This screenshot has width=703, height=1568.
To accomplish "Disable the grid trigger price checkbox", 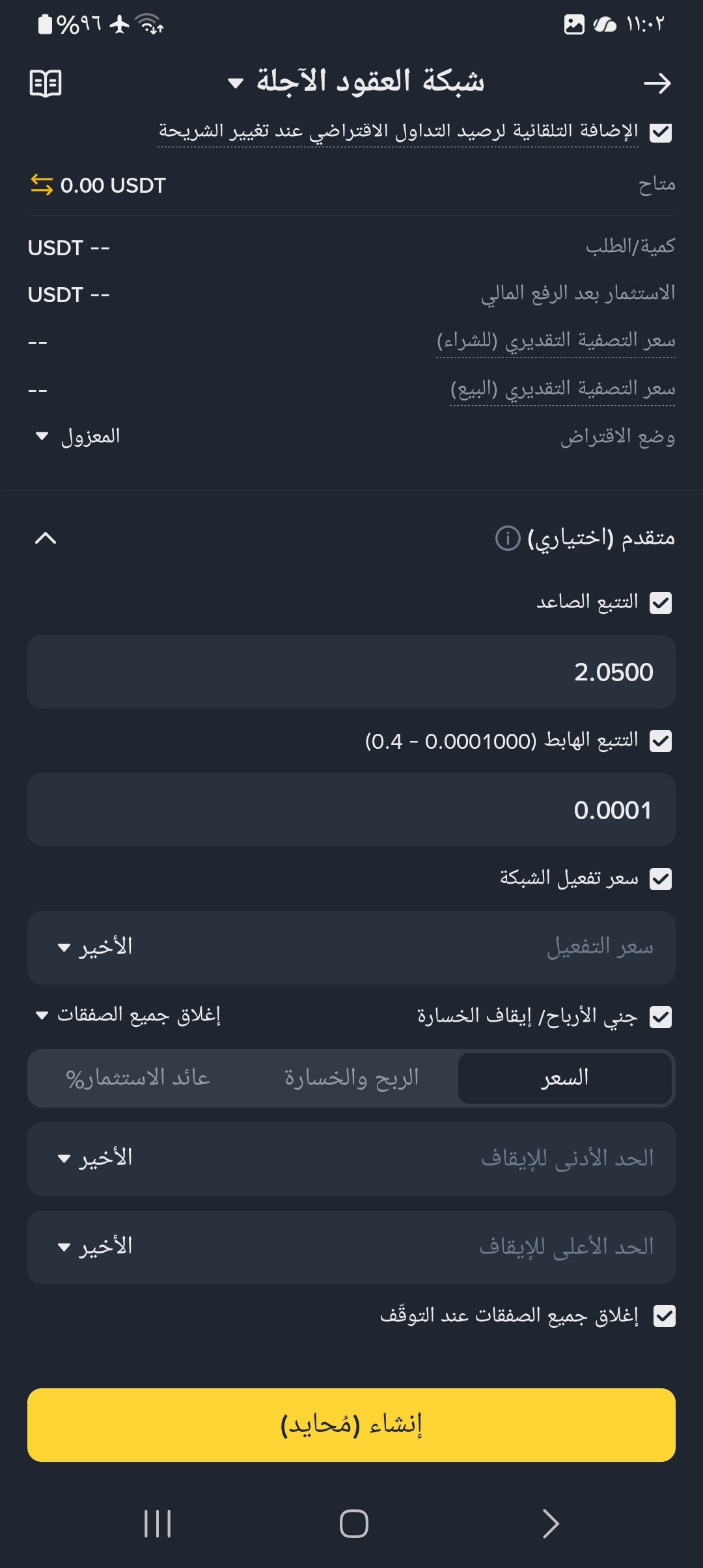I will [661, 879].
